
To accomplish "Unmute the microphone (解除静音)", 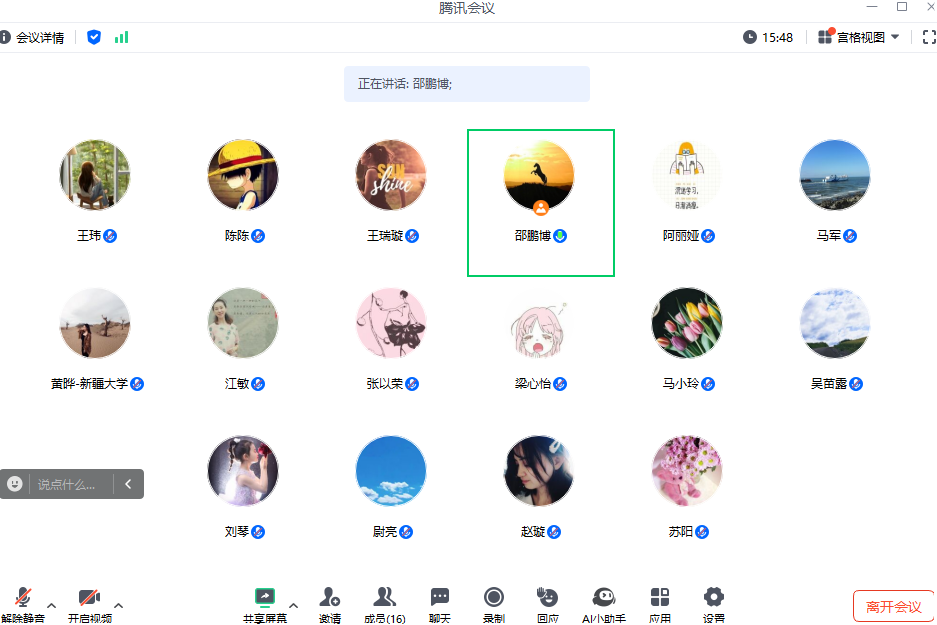I will pyautogui.click(x=23, y=604).
